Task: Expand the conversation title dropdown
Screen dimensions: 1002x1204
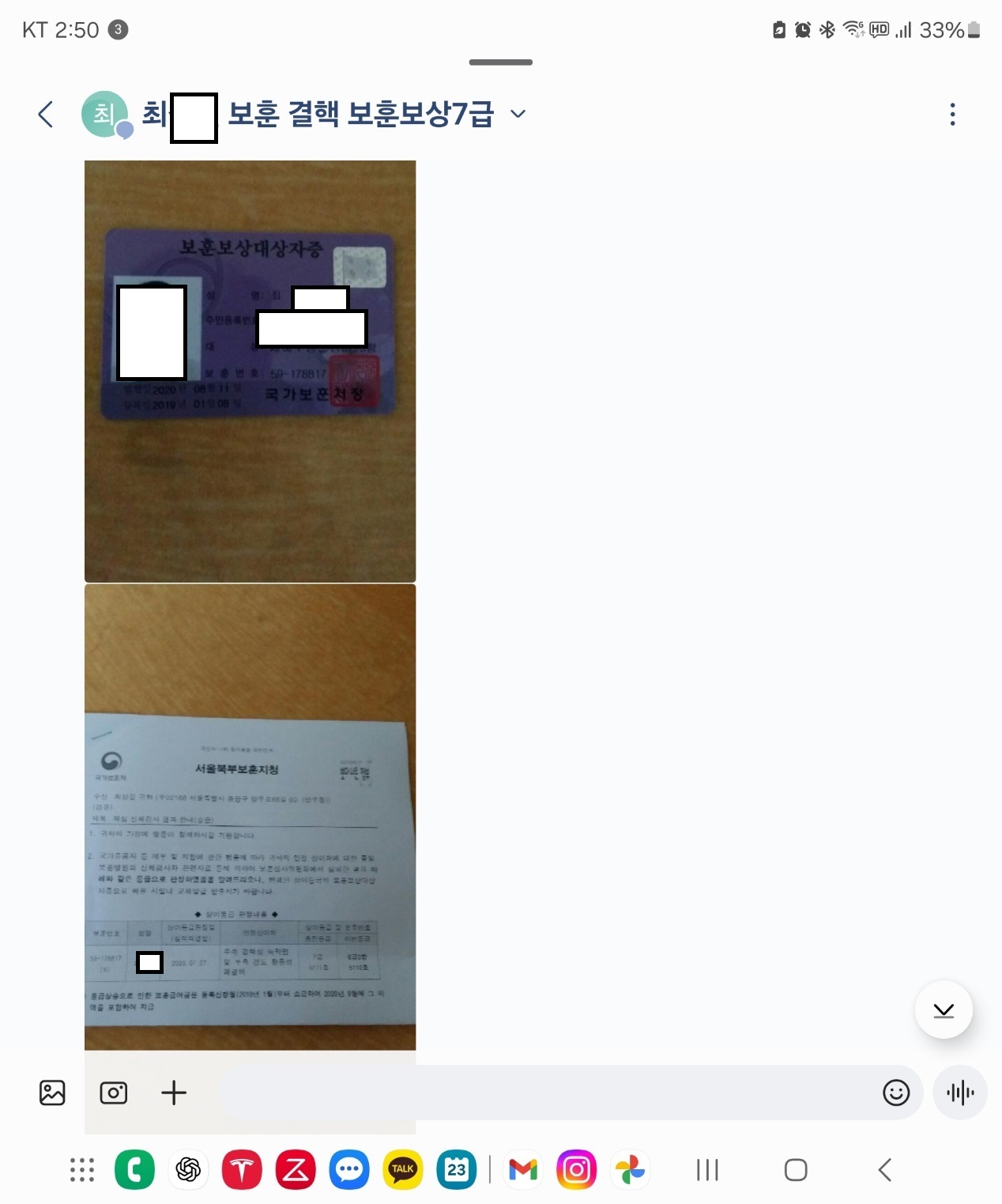Action: (x=518, y=114)
